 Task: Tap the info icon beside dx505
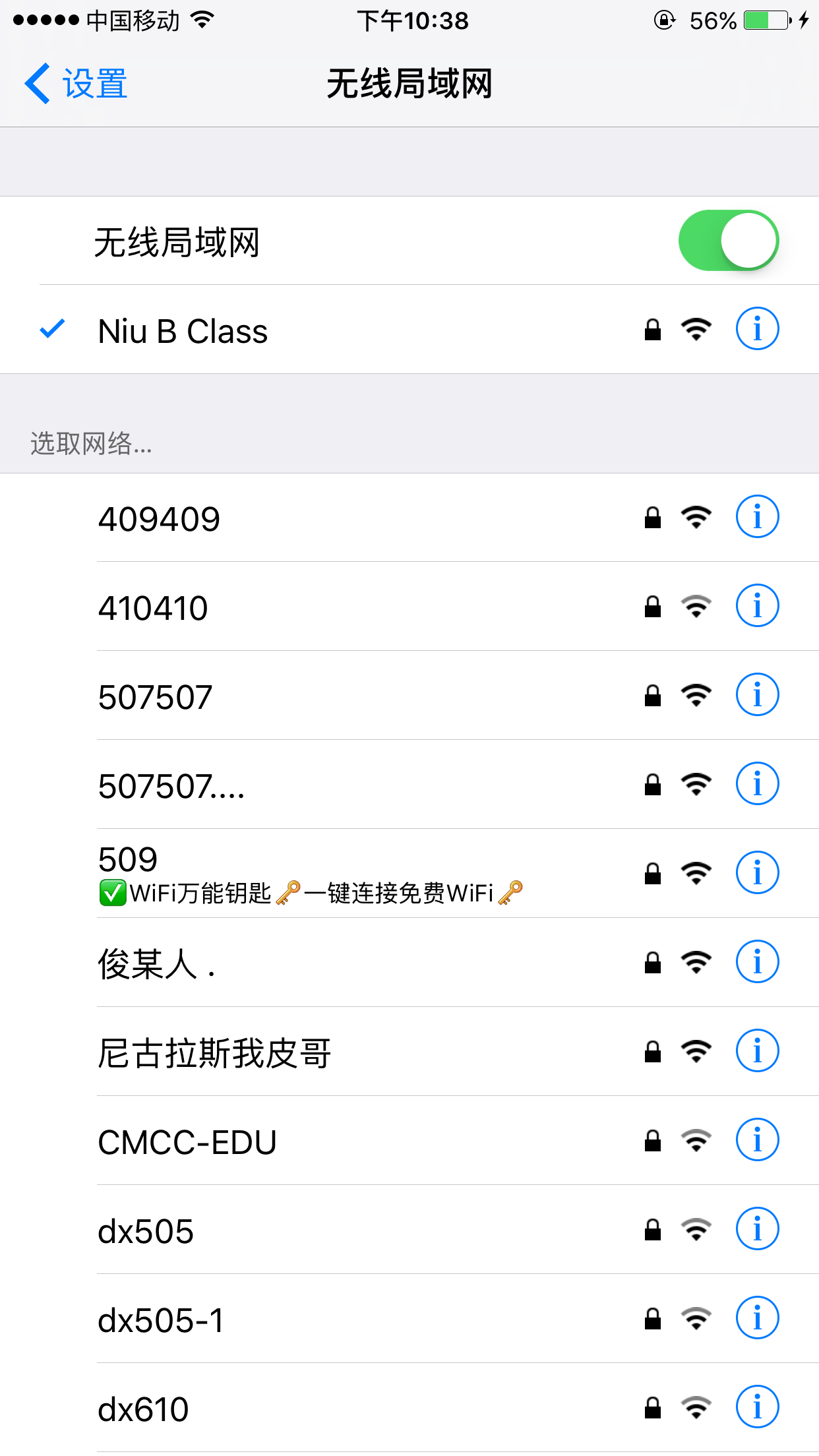(x=757, y=1228)
